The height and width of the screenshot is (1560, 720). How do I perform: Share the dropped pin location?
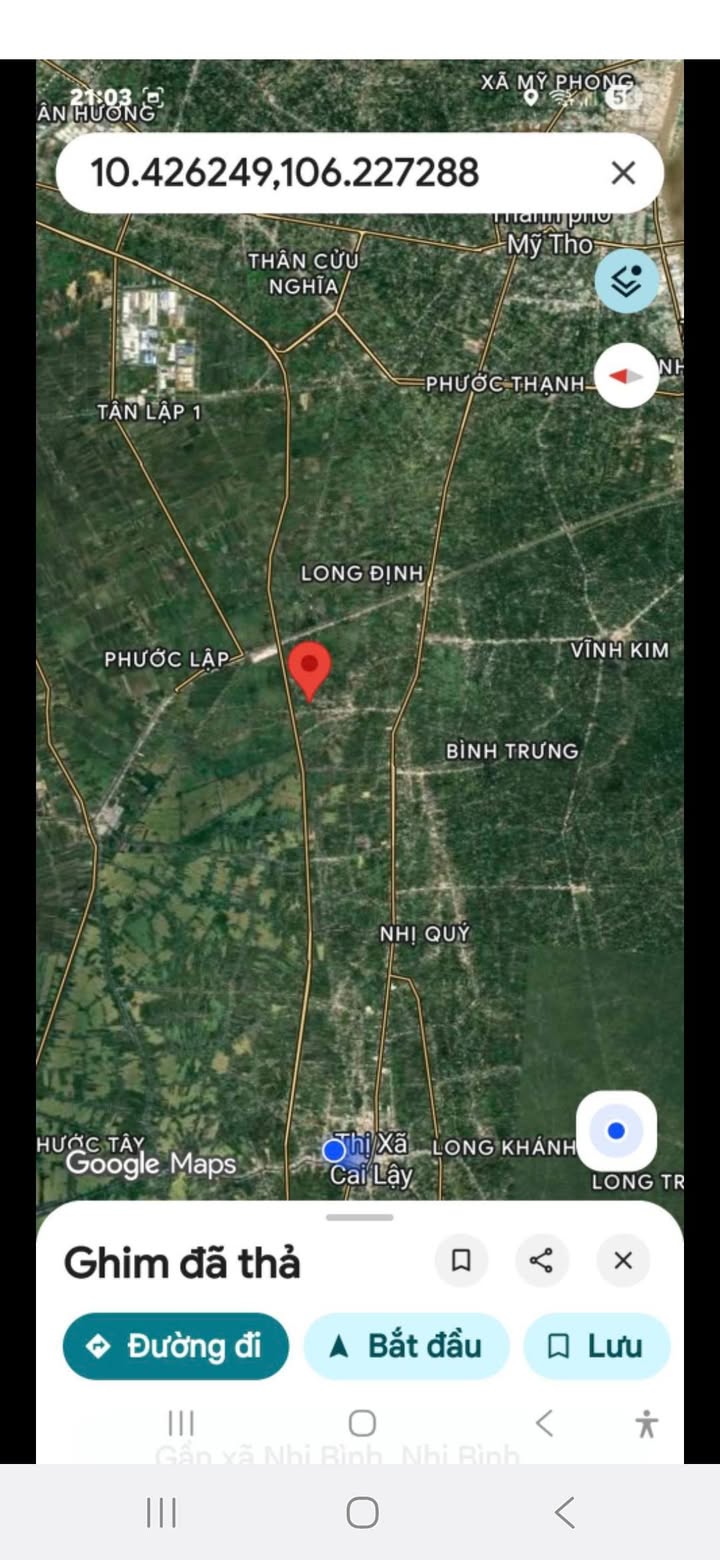[541, 1261]
